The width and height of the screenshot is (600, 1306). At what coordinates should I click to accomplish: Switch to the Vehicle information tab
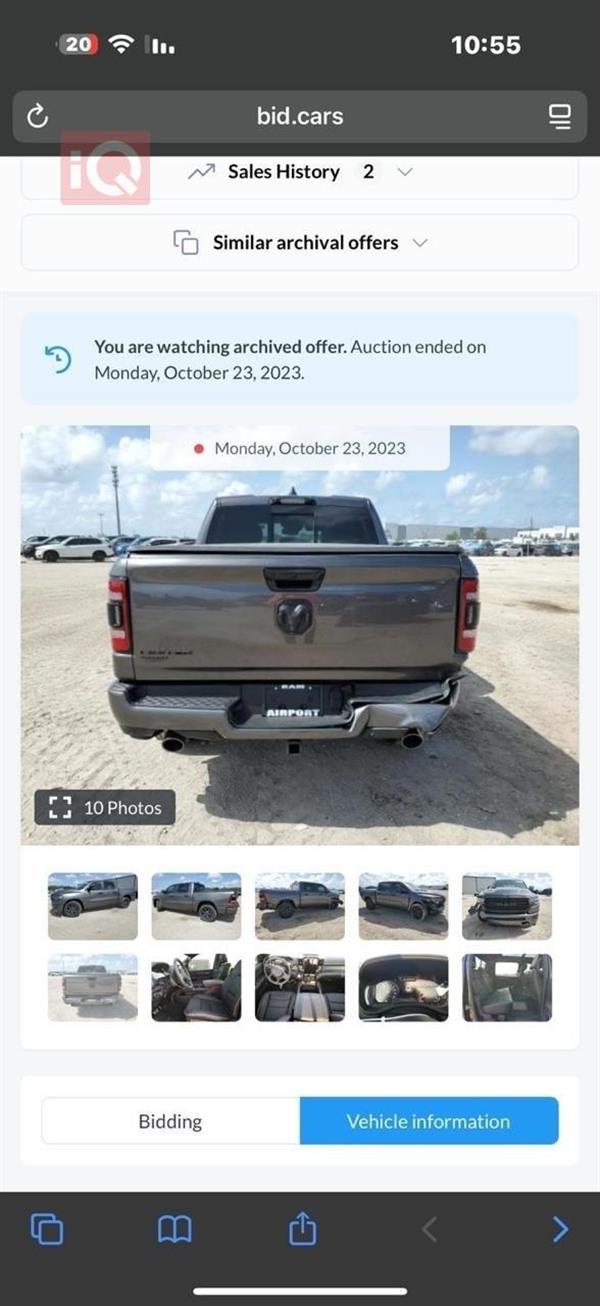428,1121
